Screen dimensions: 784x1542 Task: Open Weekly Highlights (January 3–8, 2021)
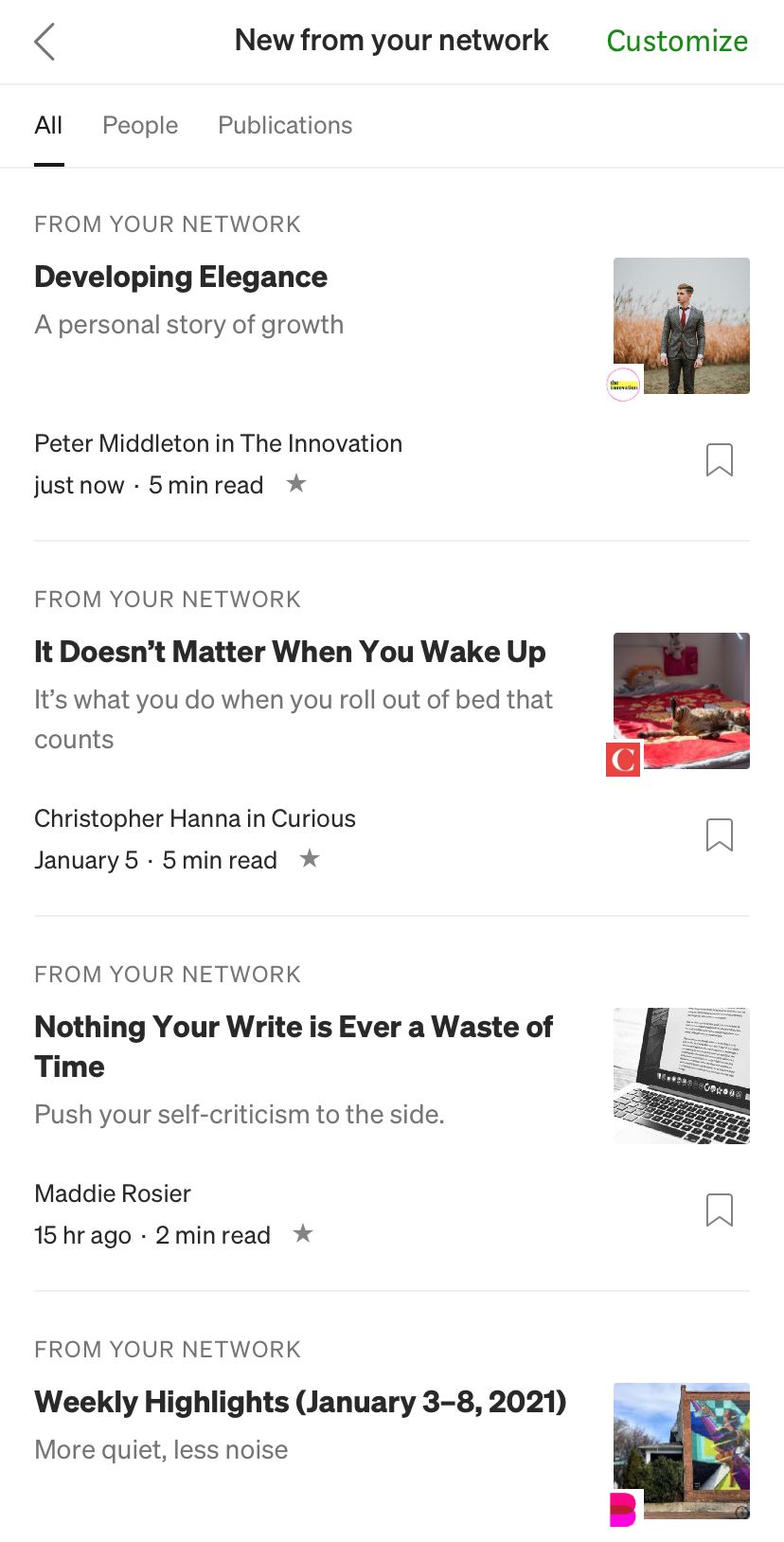[300, 1402]
